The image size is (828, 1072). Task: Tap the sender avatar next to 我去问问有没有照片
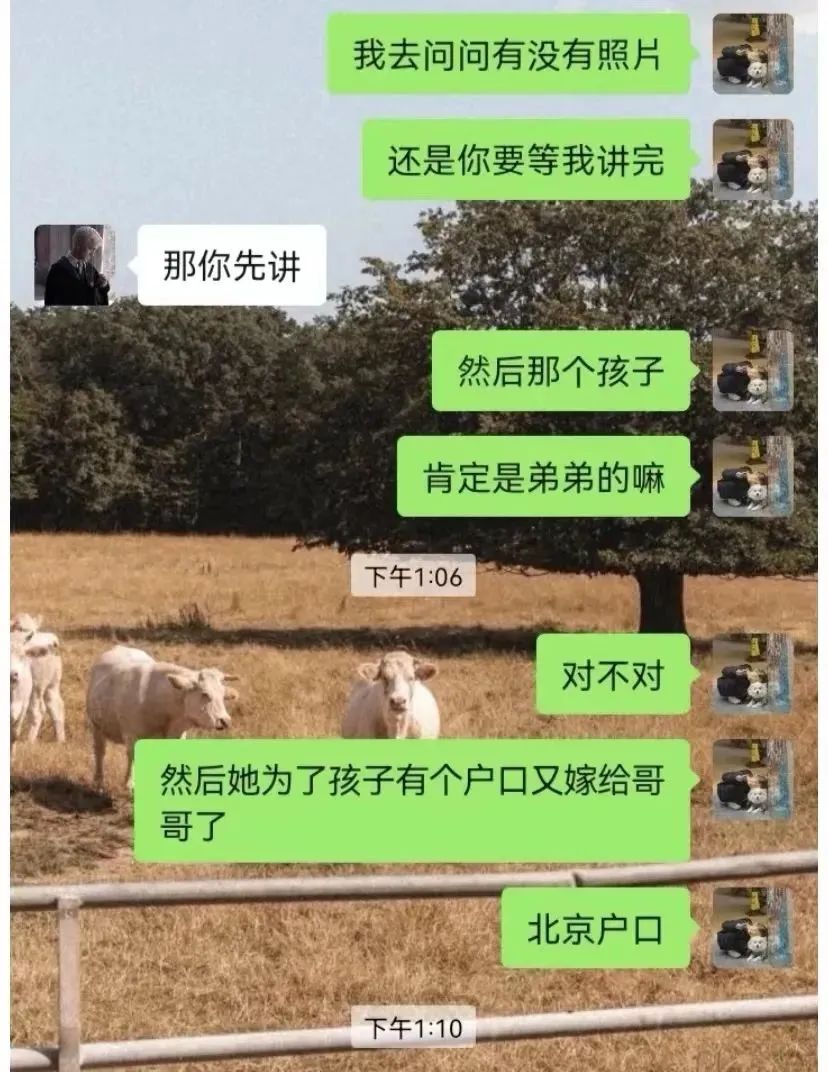(752, 54)
